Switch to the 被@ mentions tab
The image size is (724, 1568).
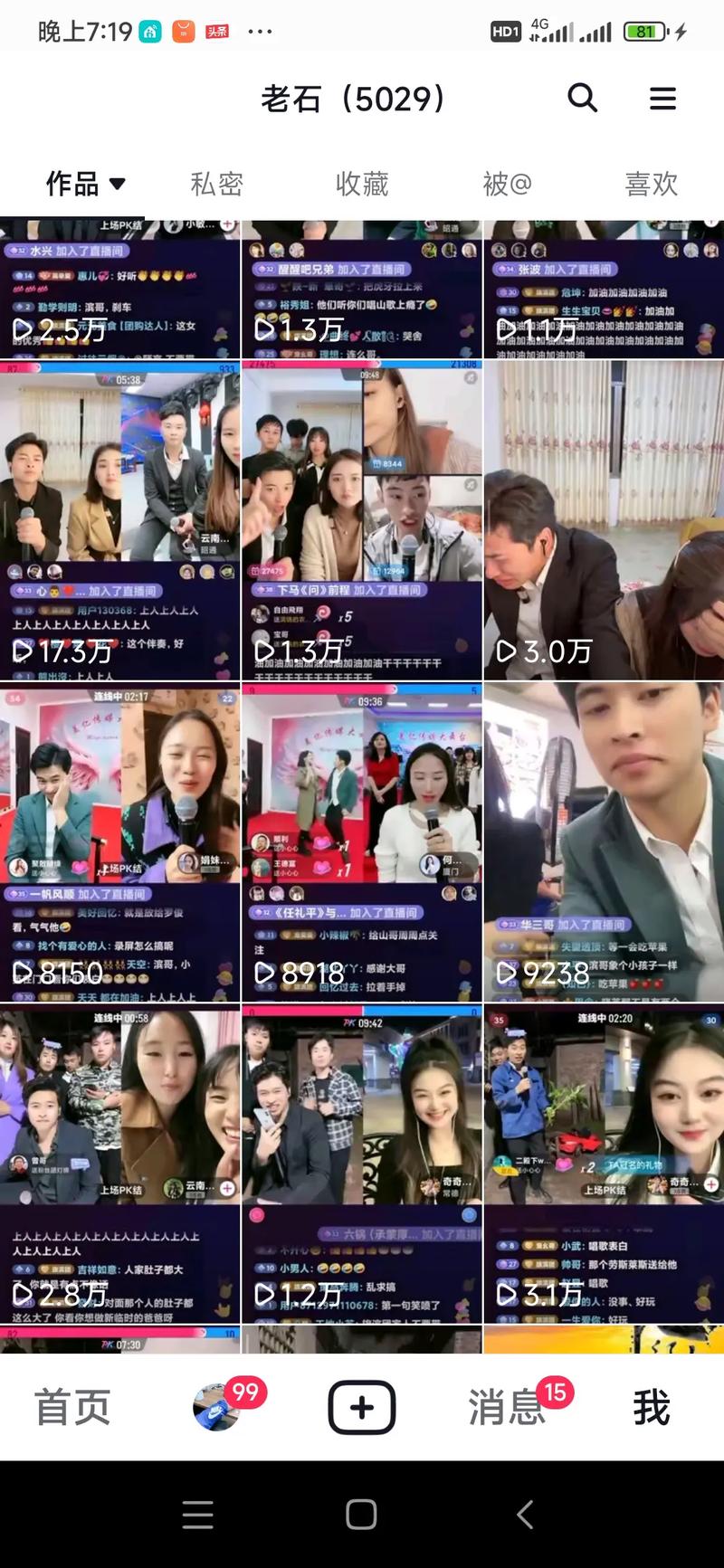click(x=507, y=185)
